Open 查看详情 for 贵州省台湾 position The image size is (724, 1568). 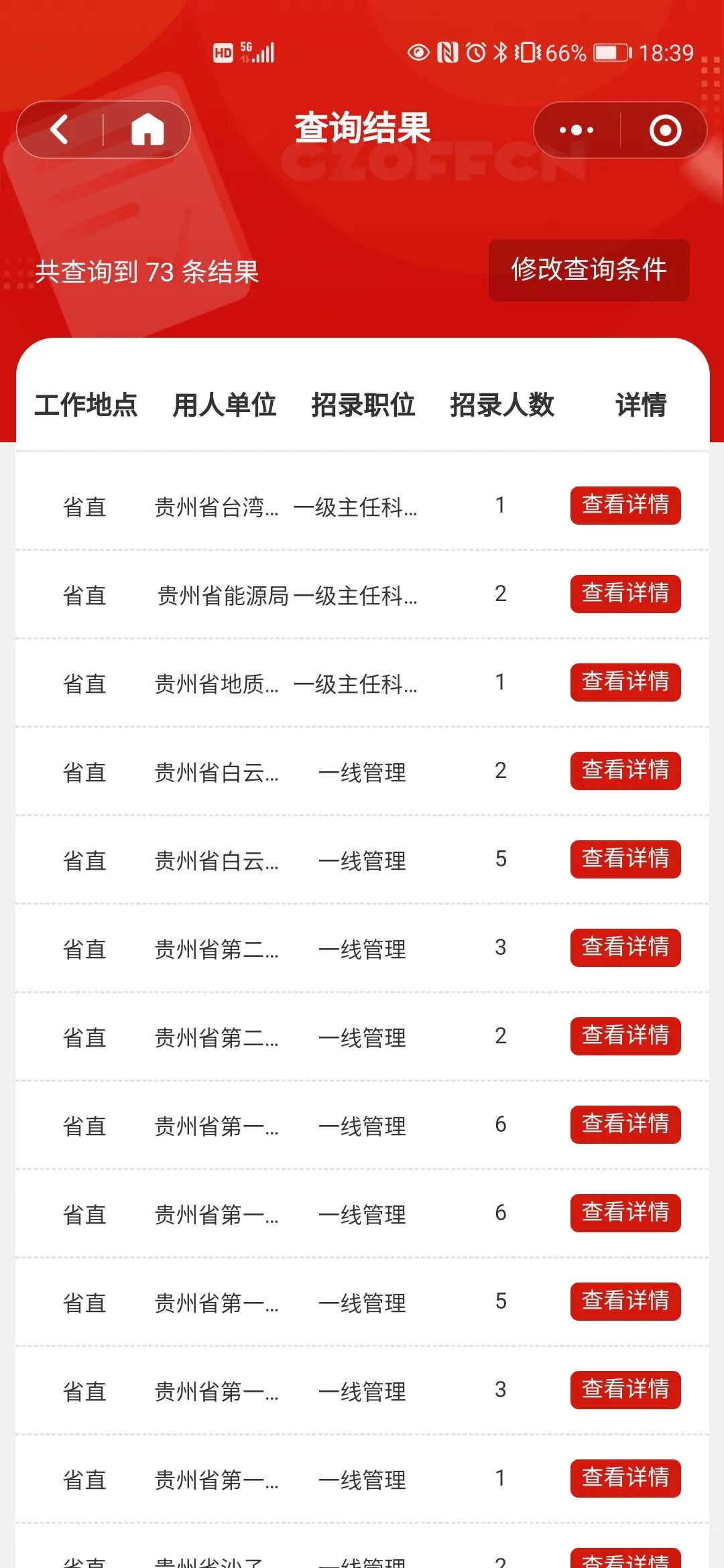pos(625,506)
